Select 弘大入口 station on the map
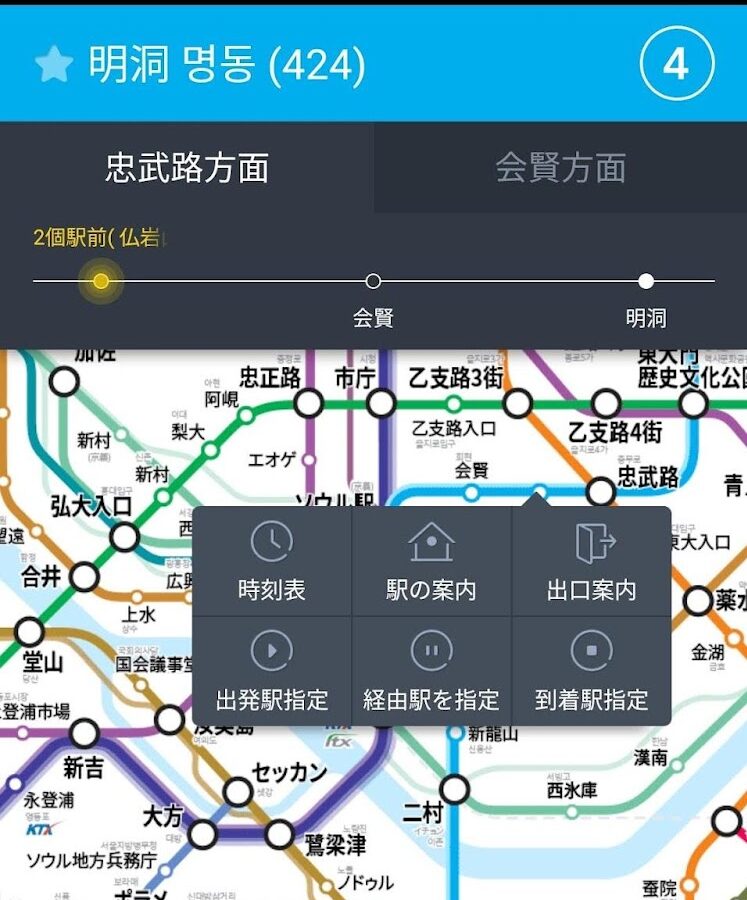This screenshot has height=900, width=747. [x=125, y=537]
